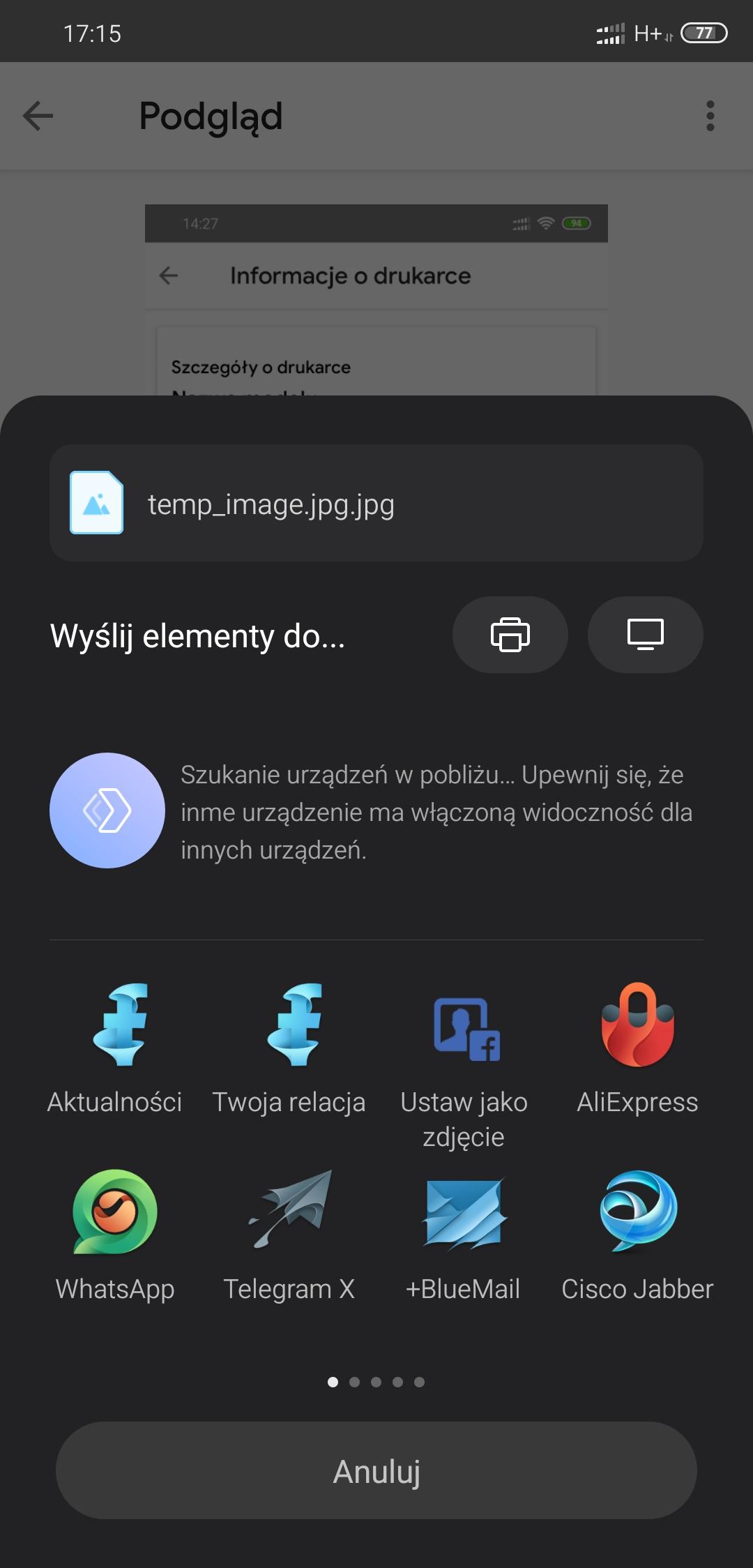Send the image to AliExpress
Viewport: 753px width, 1568px height.
coord(637,1046)
